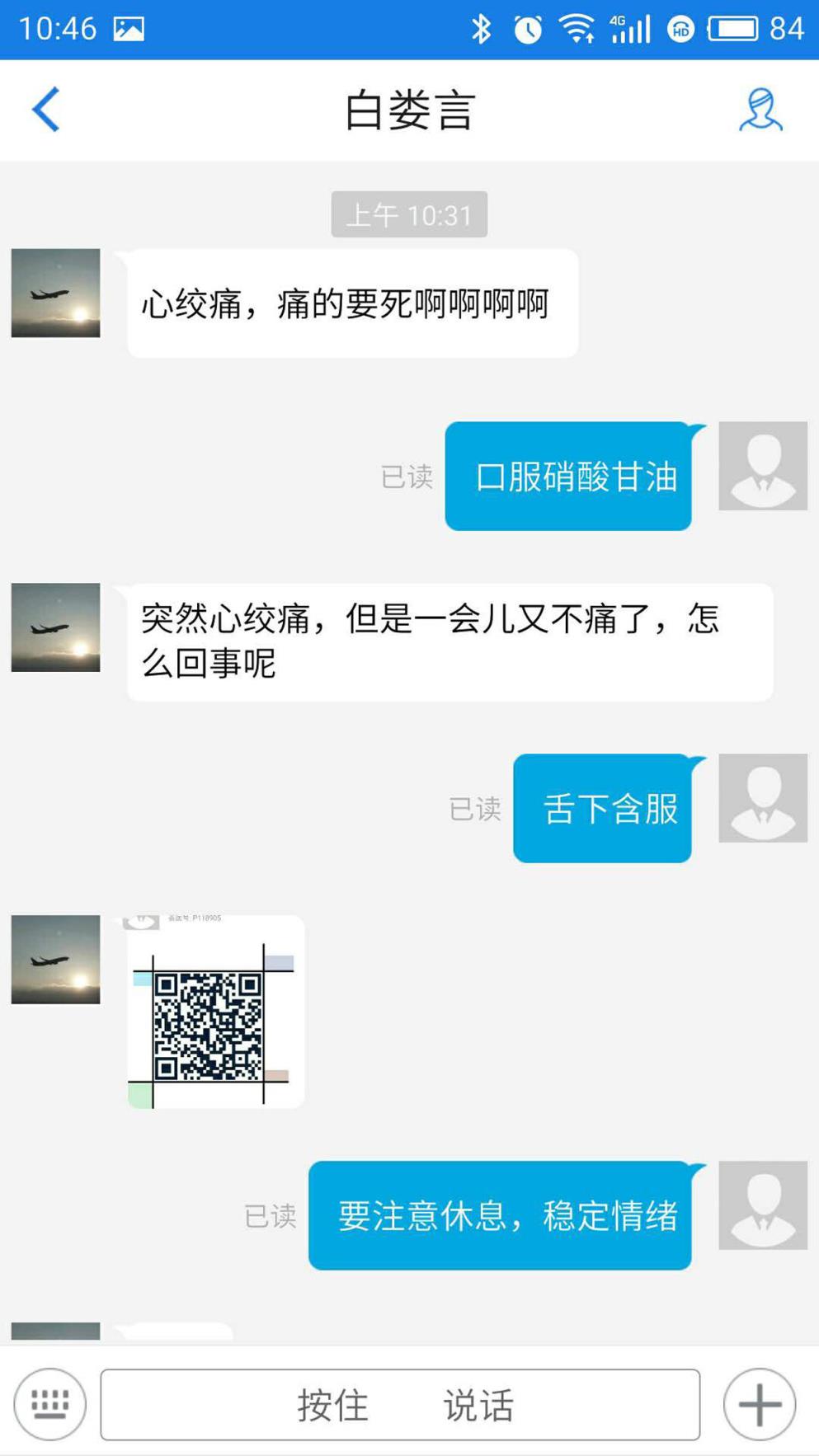This screenshot has height=1456, width=819.
Task: Tap the 4G signal strength indicator
Action: click(x=632, y=27)
